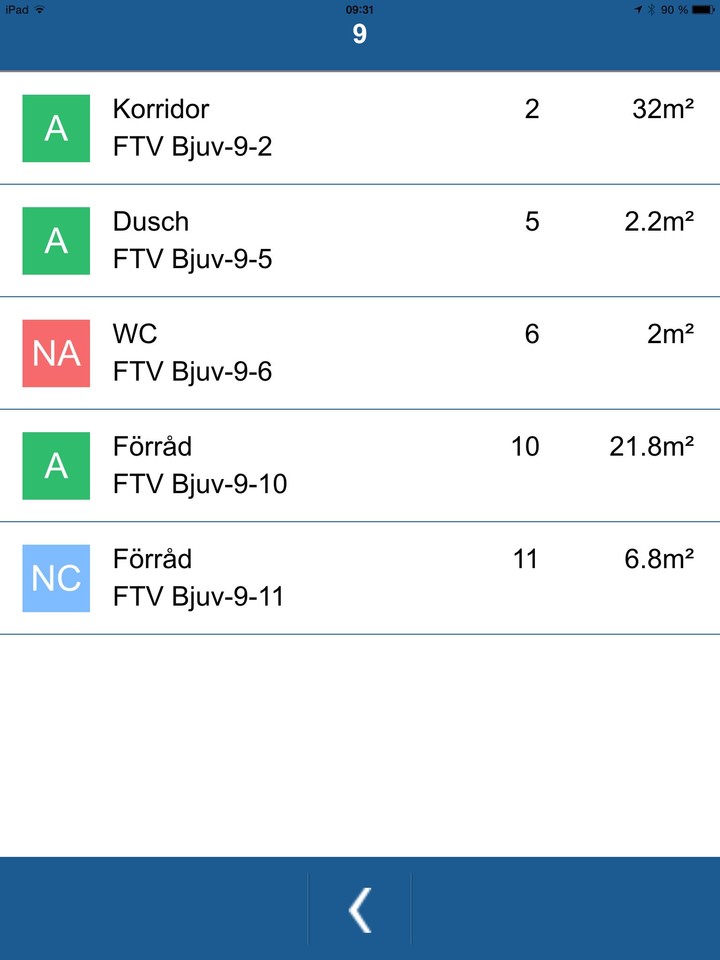The height and width of the screenshot is (960, 720).
Task: Tap the blue NC badge for Förråd 11
Action: (x=56, y=578)
